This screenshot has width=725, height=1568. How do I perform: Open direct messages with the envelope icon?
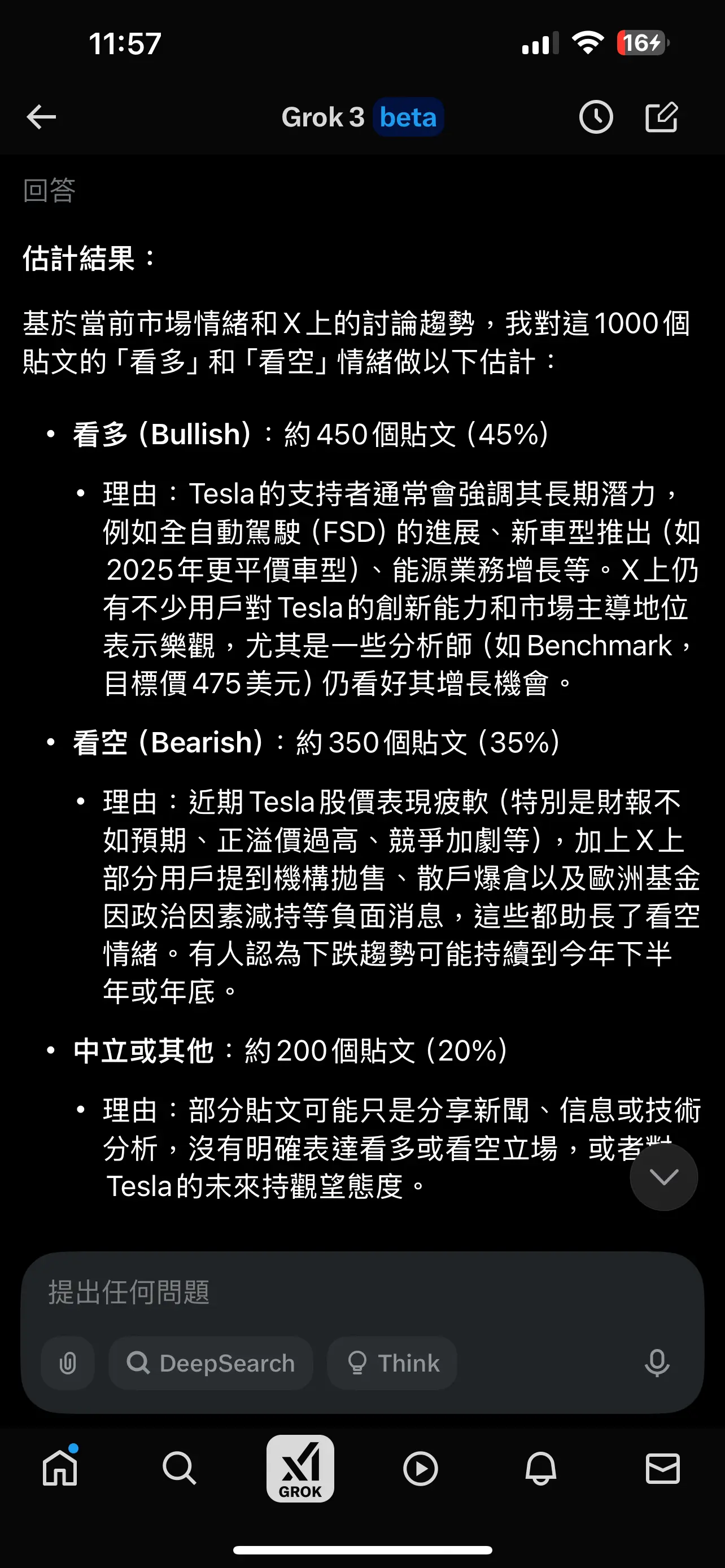[x=663, y=1468]
